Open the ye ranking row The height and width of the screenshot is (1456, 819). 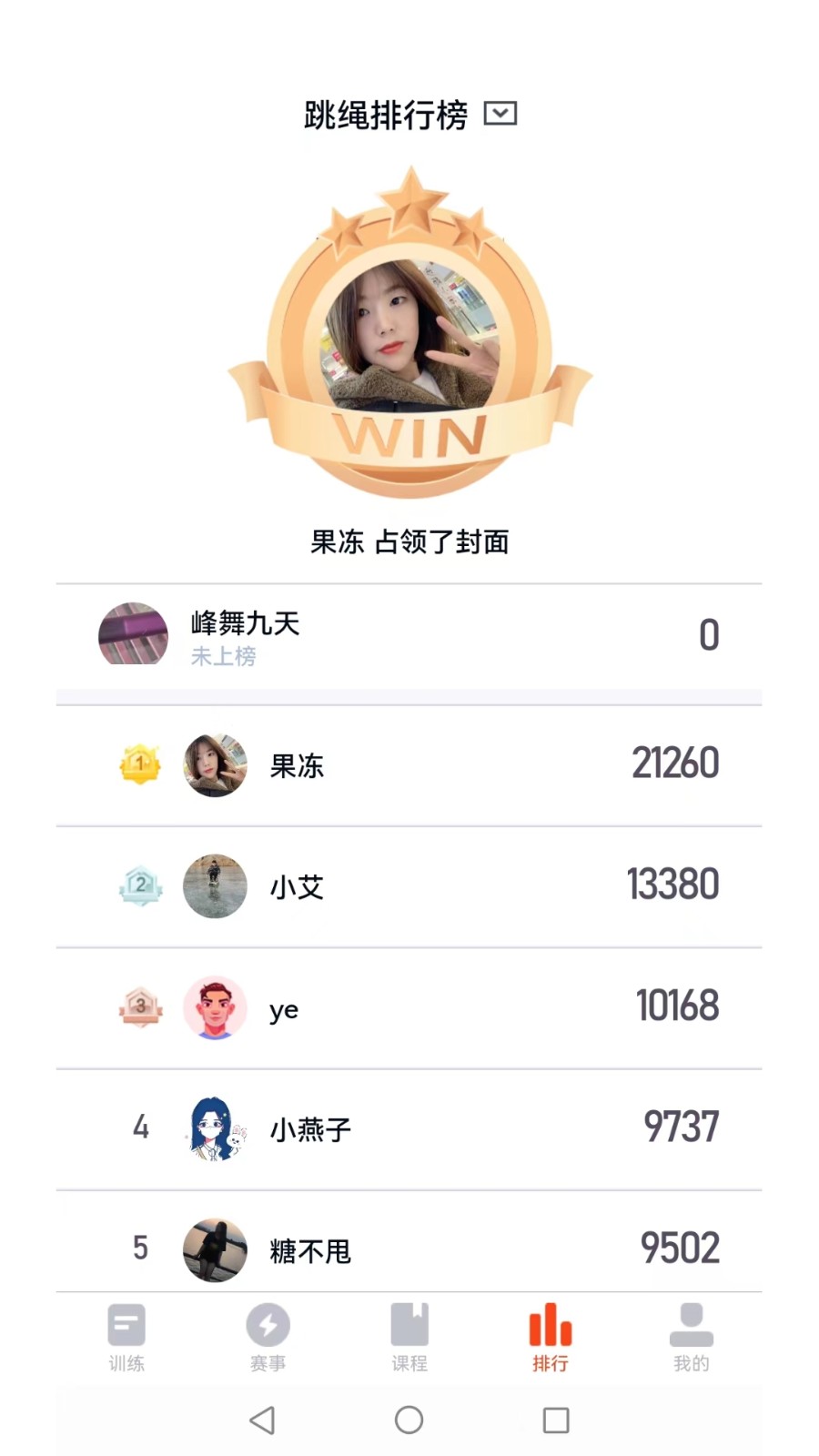pos(409,1007)
